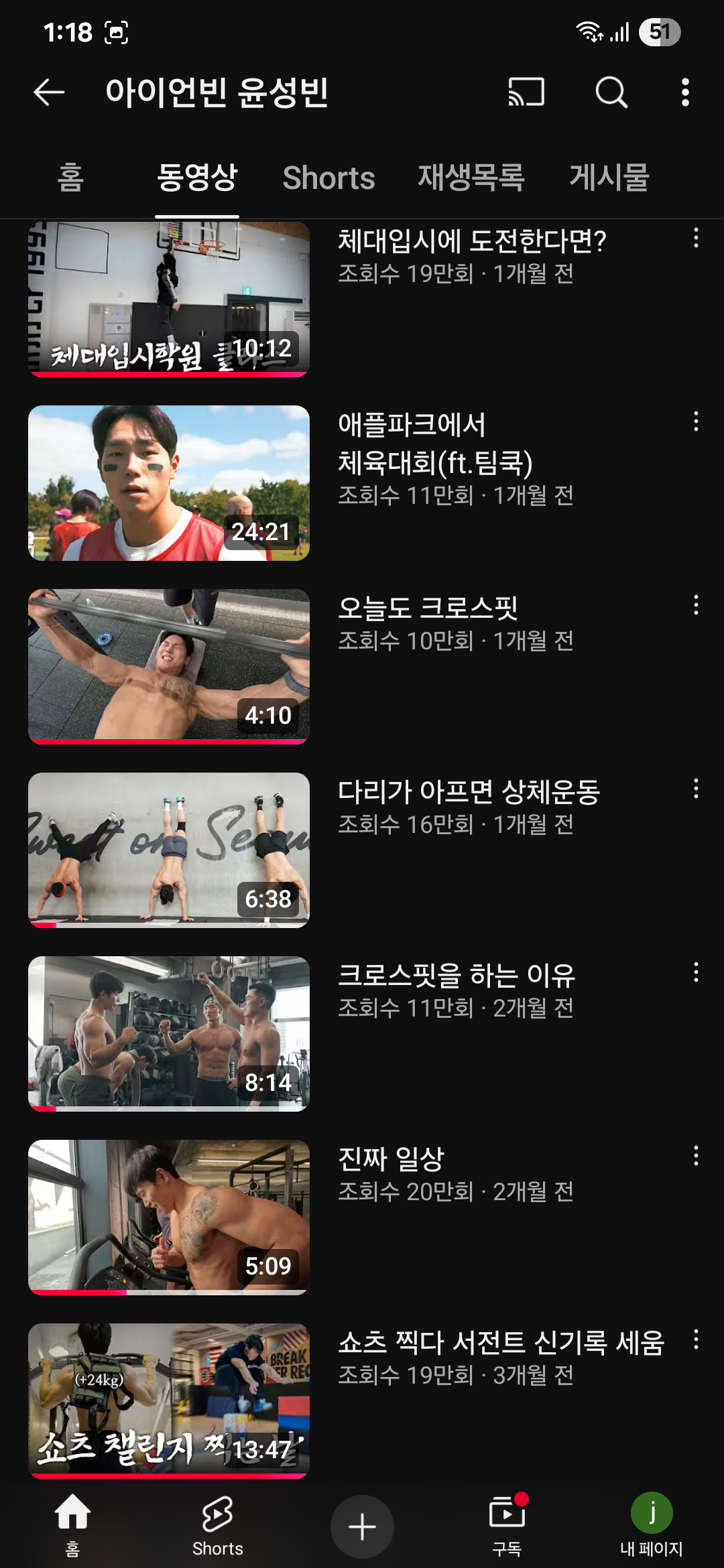Switch to the channel 홈 tab
724x1568 pixels.
pyautogui.click(x=70, y=178)
